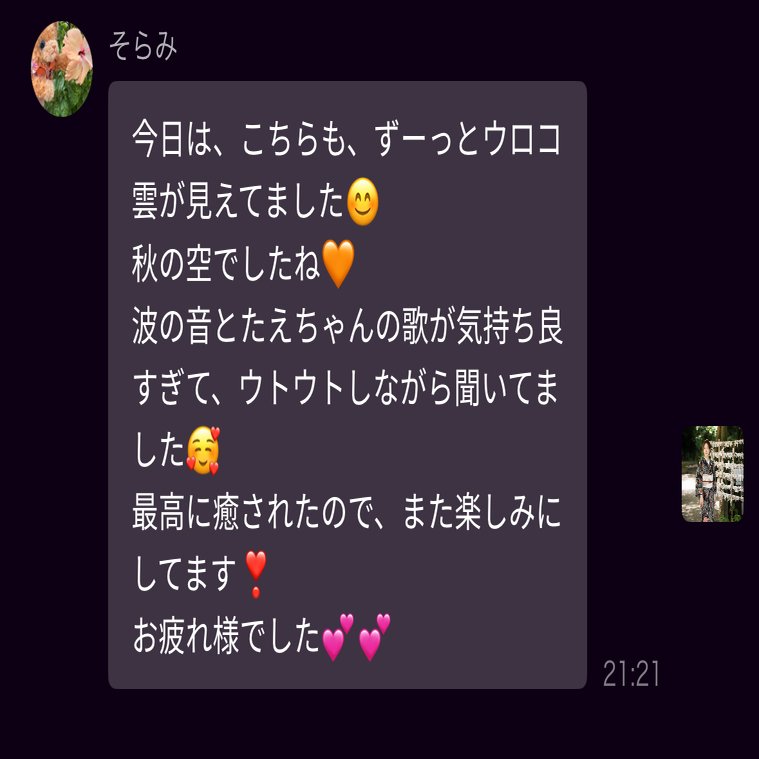Open the small kimono photo thumbnail
The height and width of the screenshot is (759, 759).
[x=712, y=474]
